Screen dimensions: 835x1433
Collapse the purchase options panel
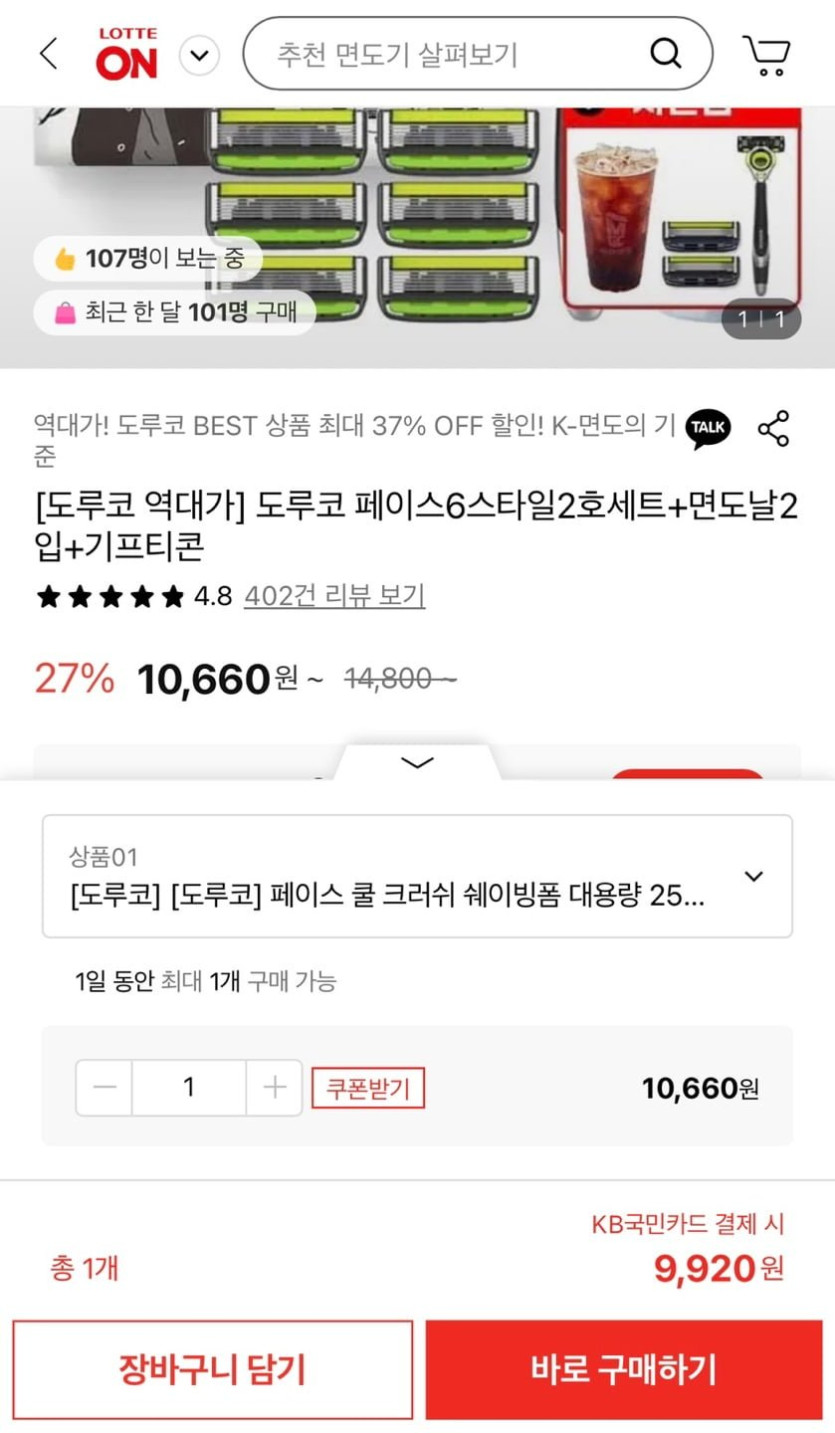tap(417, 763)
